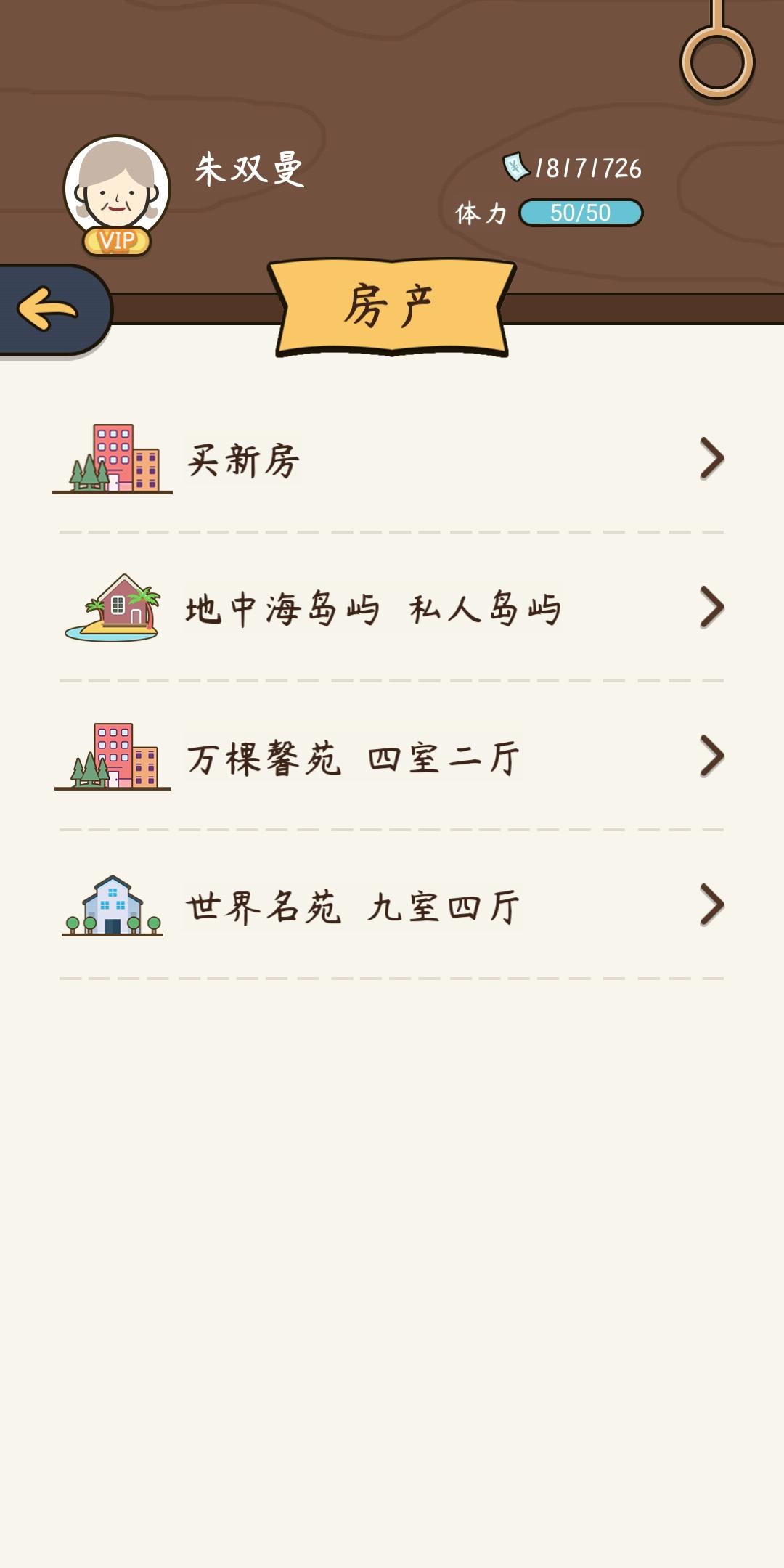This screenshot has width=784, height=1568.
Task: Open 买新房 to buy a new house
Action: pos(392,460)
